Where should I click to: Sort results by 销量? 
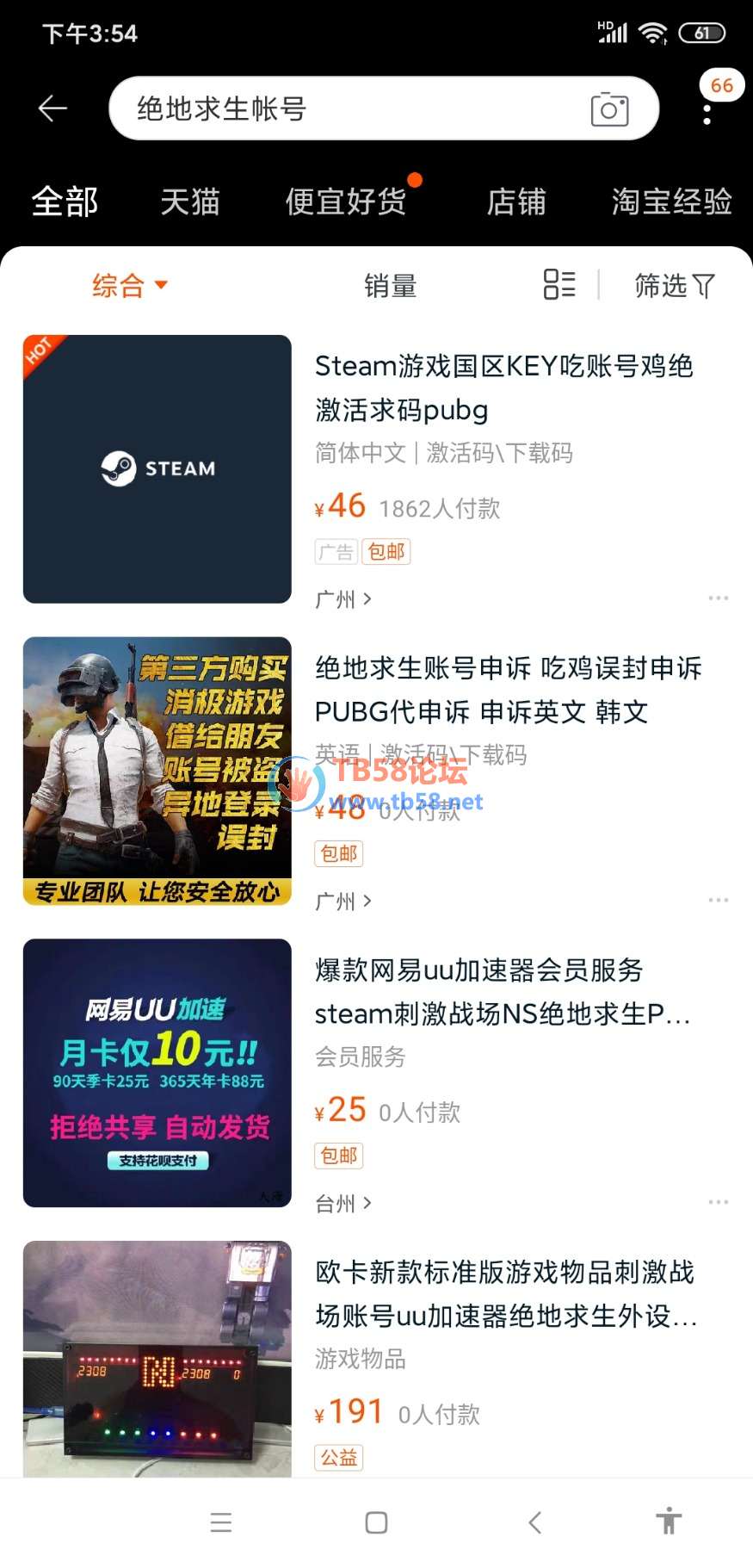point(390,285)
